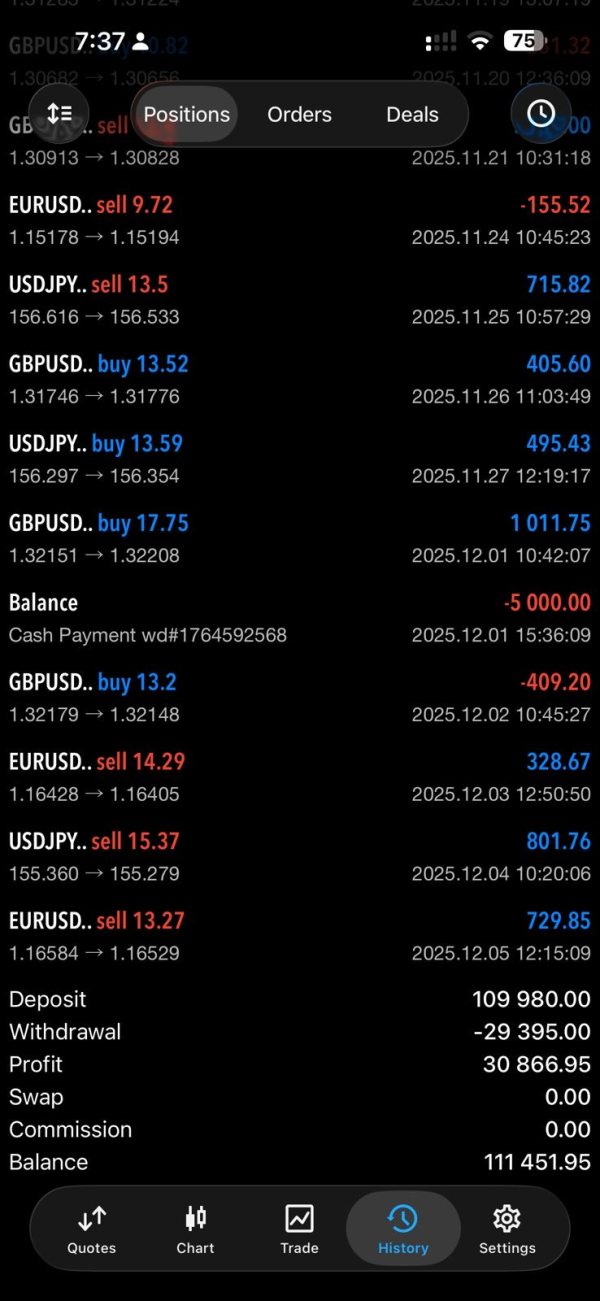Select the History tab
Screen dimensions: 600x1301
[403, 1229]
